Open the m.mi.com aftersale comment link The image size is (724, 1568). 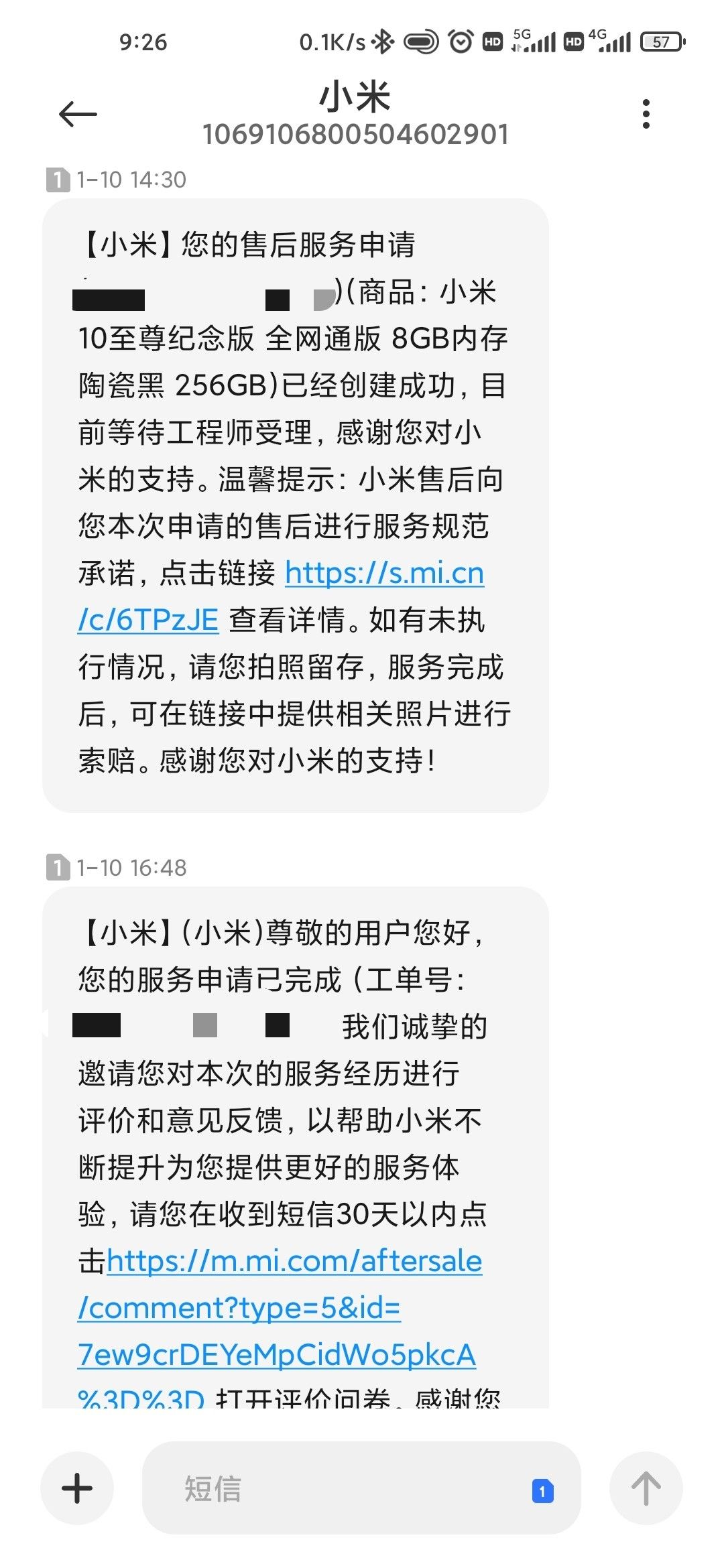click(280, 1330)
